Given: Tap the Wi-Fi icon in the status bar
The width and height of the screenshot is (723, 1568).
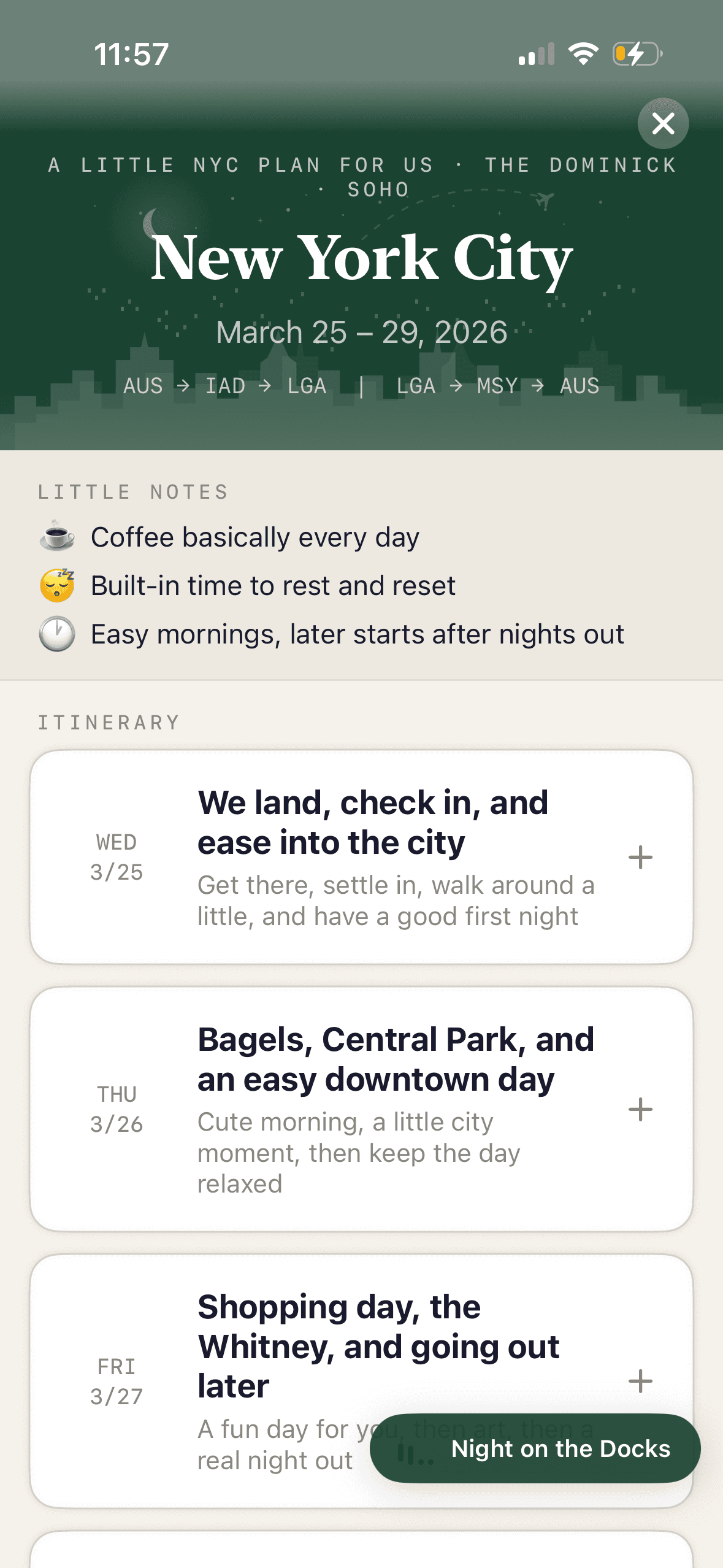Looking at the screenshot, I should (x=583, y=53).
